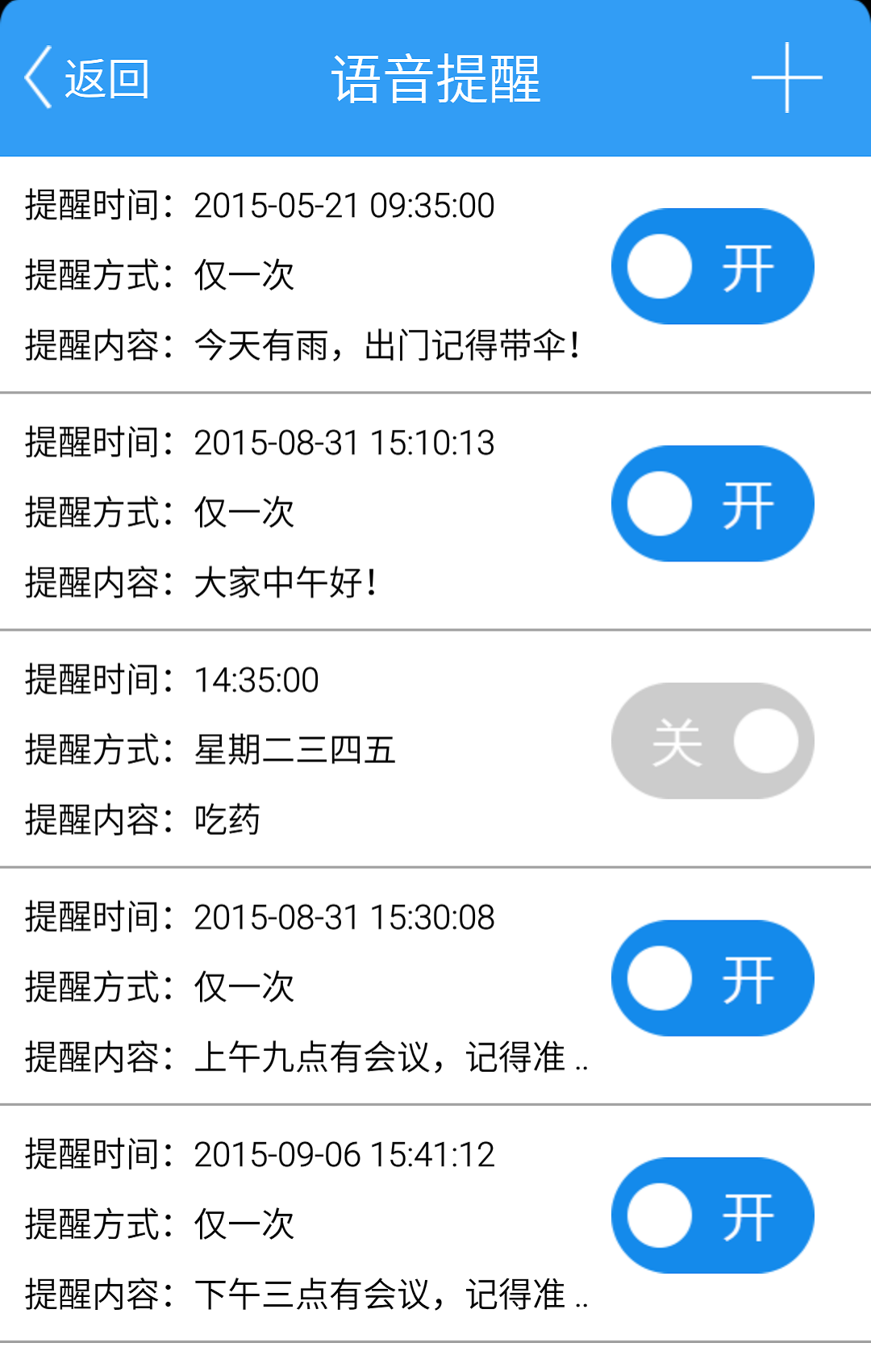
Task: Select the 14:35:00 reminder time text
Action: pyautogui.click(x=258, y=680)
